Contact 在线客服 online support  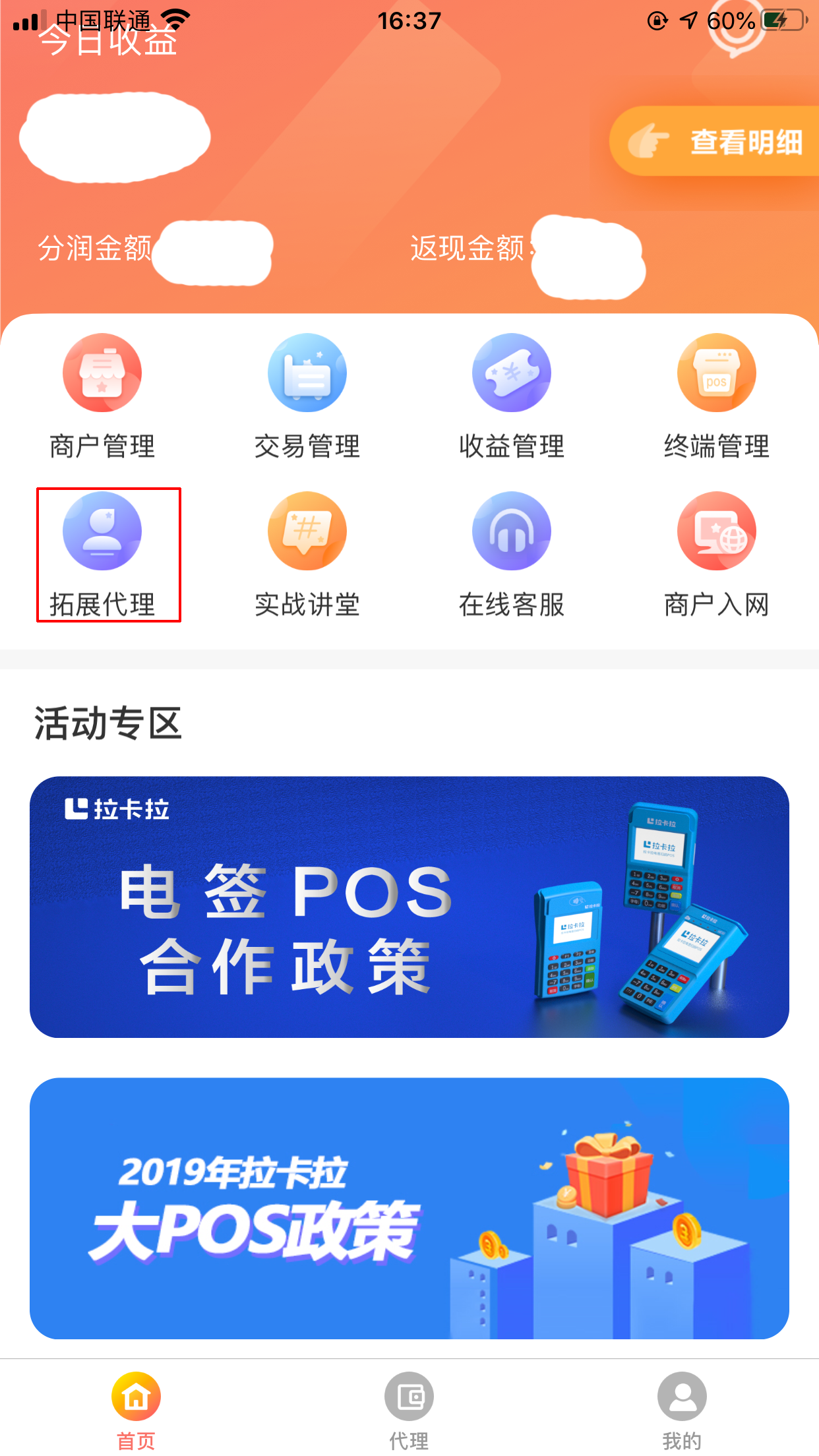[x=512, y=554]
